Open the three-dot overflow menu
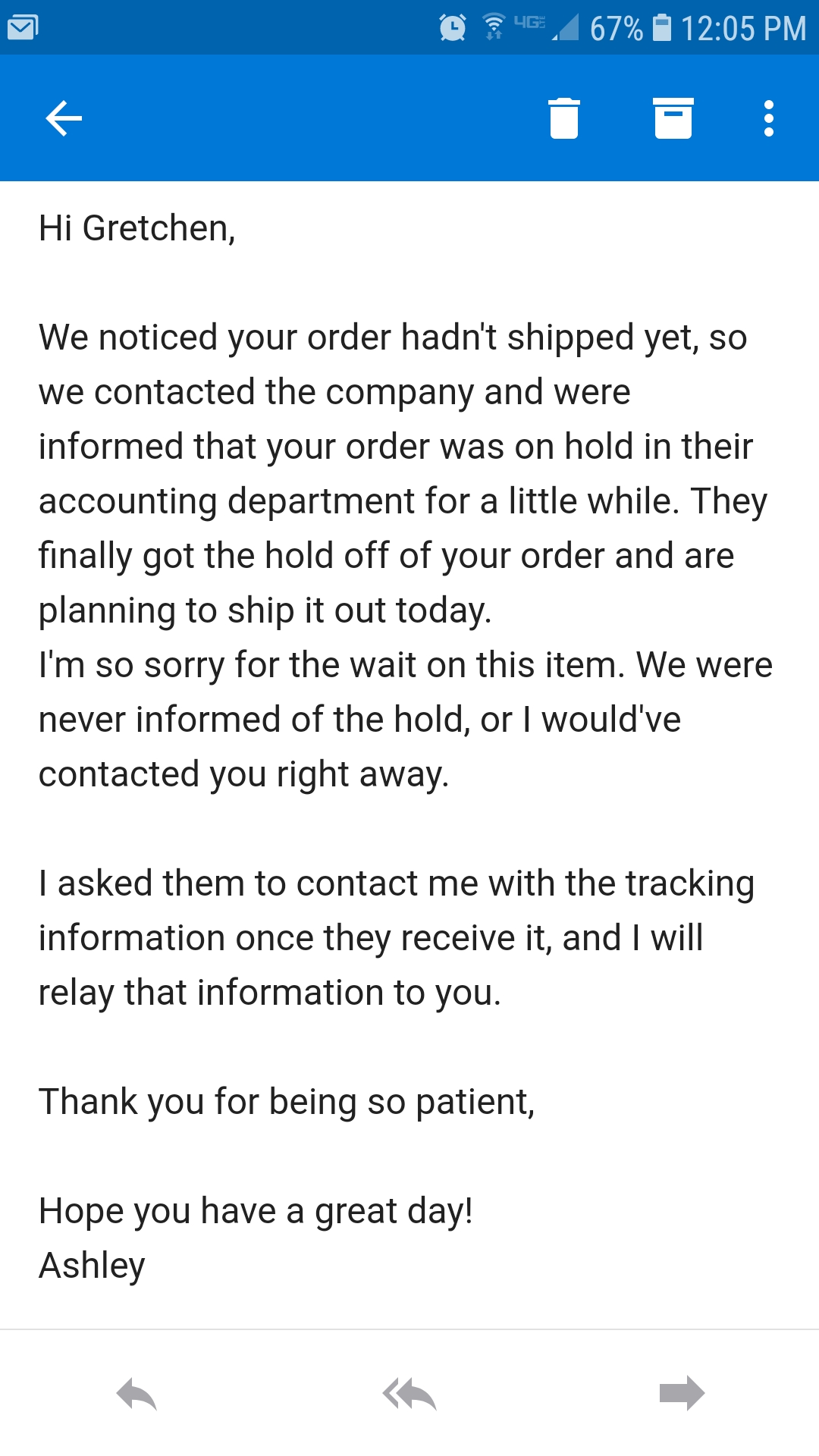Screen dimensions: 819x1456 tap(769, 118)
